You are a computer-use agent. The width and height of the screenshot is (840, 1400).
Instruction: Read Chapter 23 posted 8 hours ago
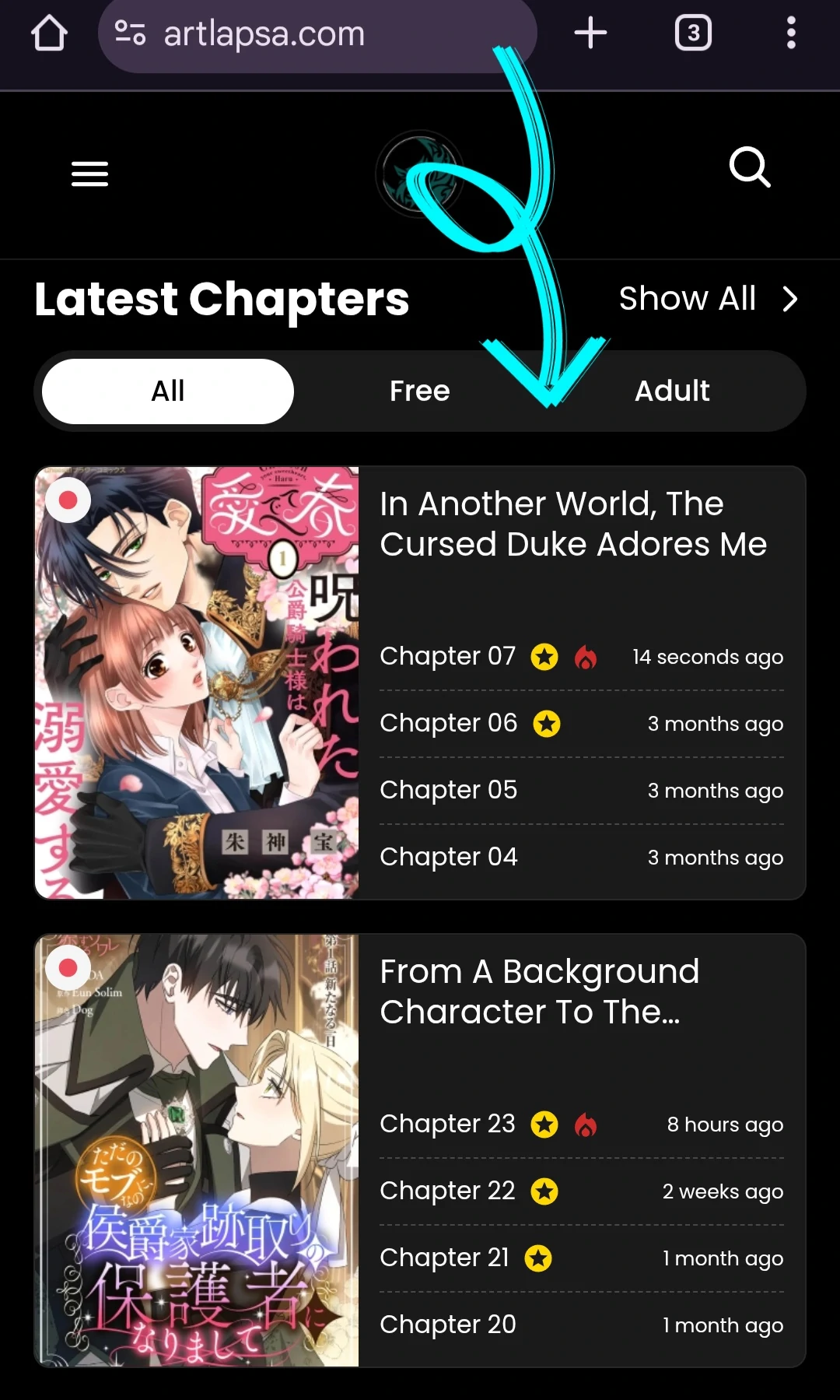(447, 1124)
